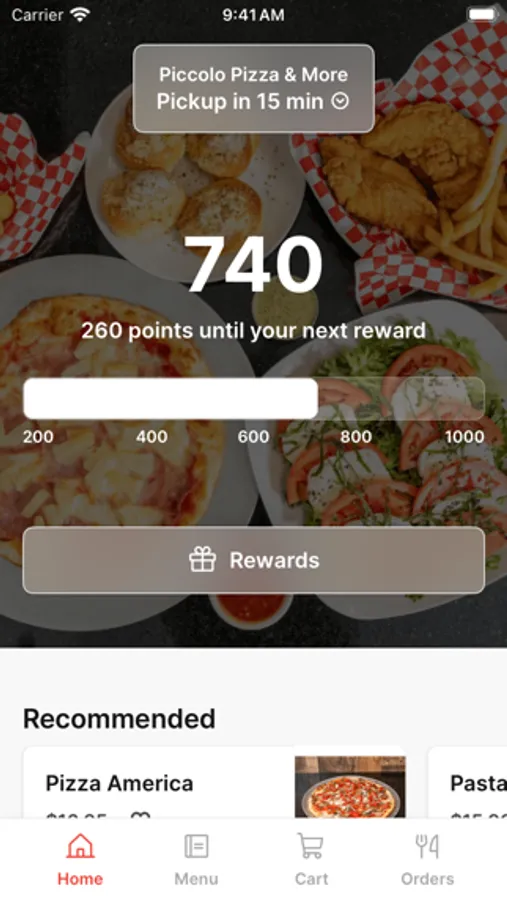Open the Rewards button
The height and width of the screenshot is (900, 507).
(x=253, y=560)
